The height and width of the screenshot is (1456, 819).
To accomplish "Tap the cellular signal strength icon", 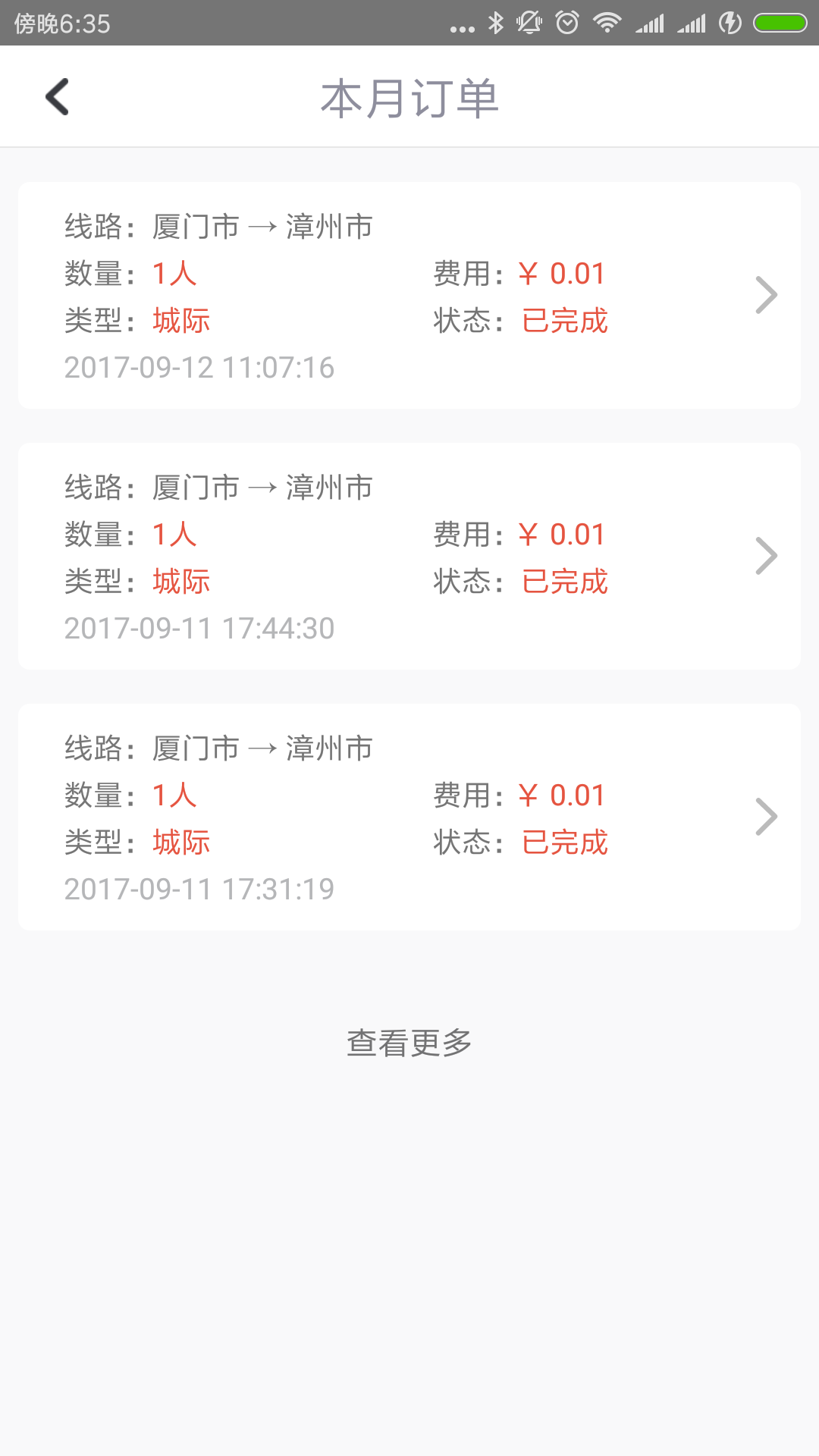I will click(x=648, y=23).
